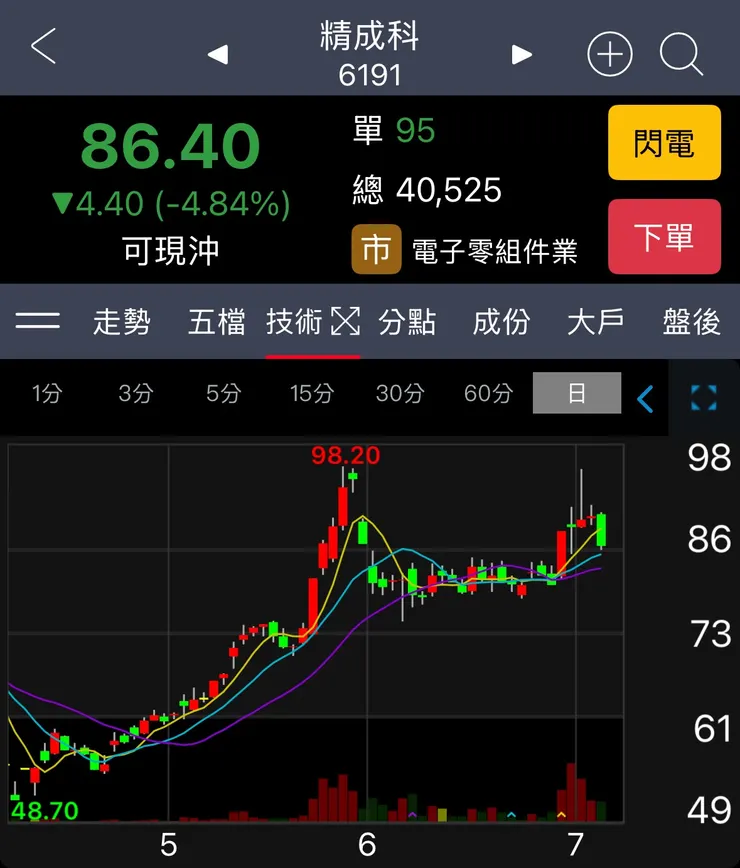Tap the plus icon to add a stock
This screenshot has width=740, height=868.
tap(610, 55)
